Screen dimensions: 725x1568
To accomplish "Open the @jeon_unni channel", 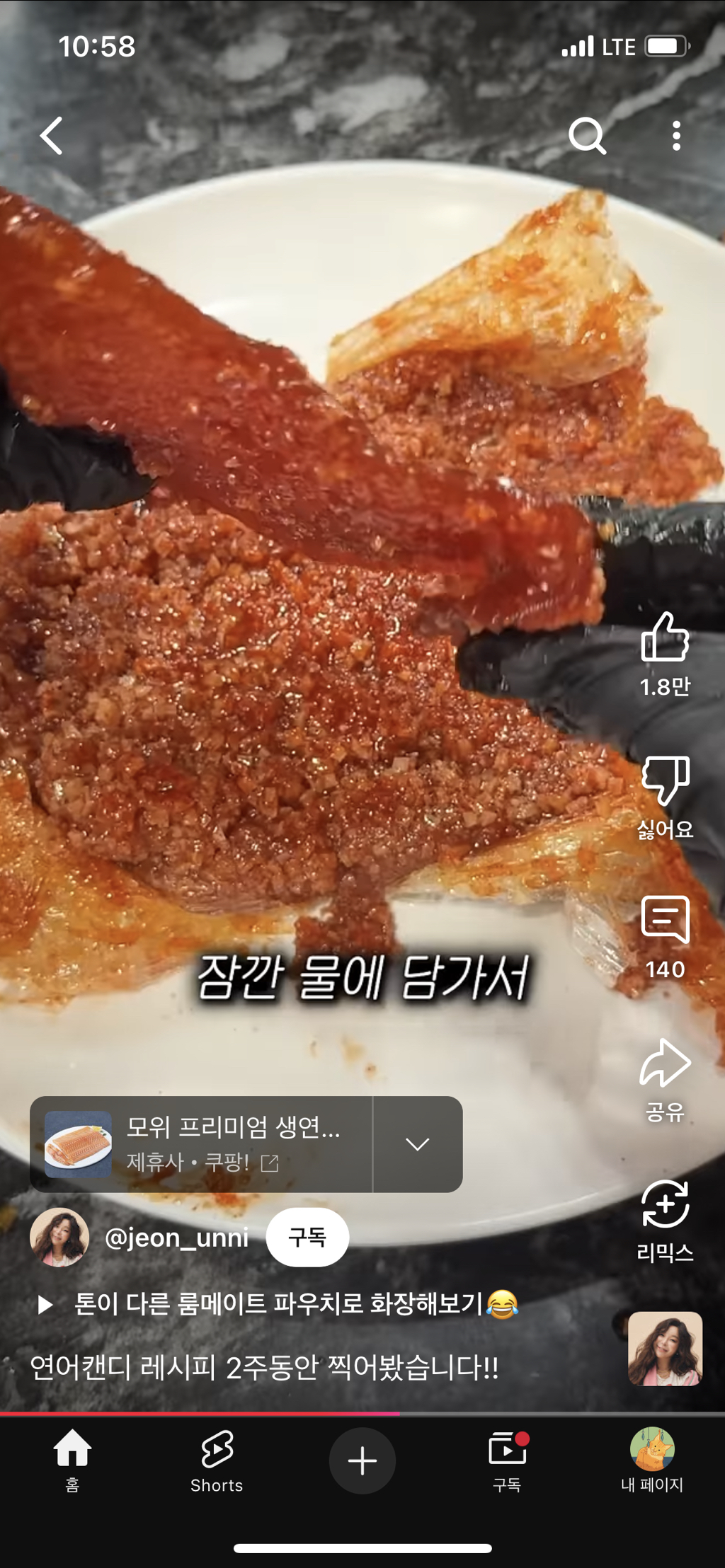I will [x=176, y=1238].
